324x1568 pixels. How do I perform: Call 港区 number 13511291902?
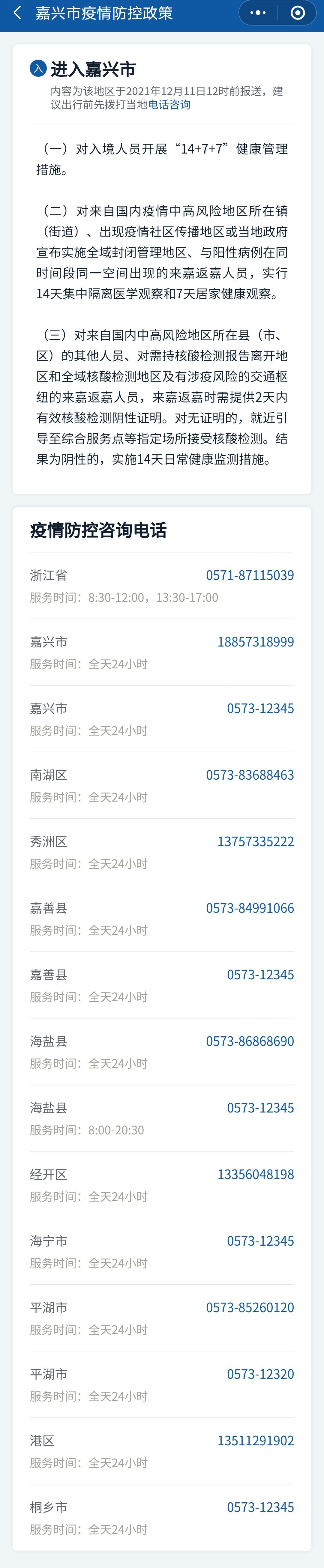[x=255, y=1440]
